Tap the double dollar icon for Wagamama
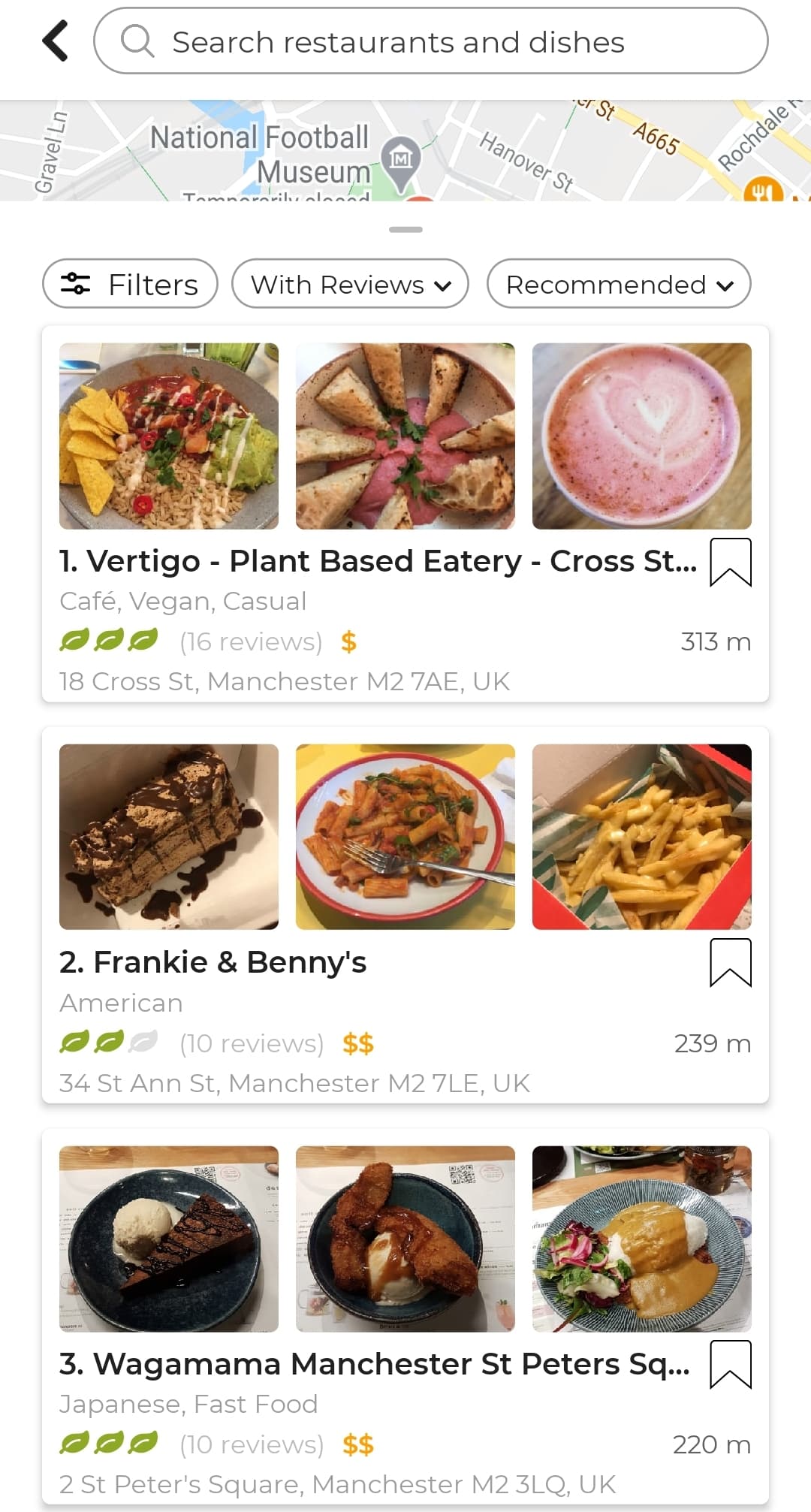 (x=358, y=1443)
